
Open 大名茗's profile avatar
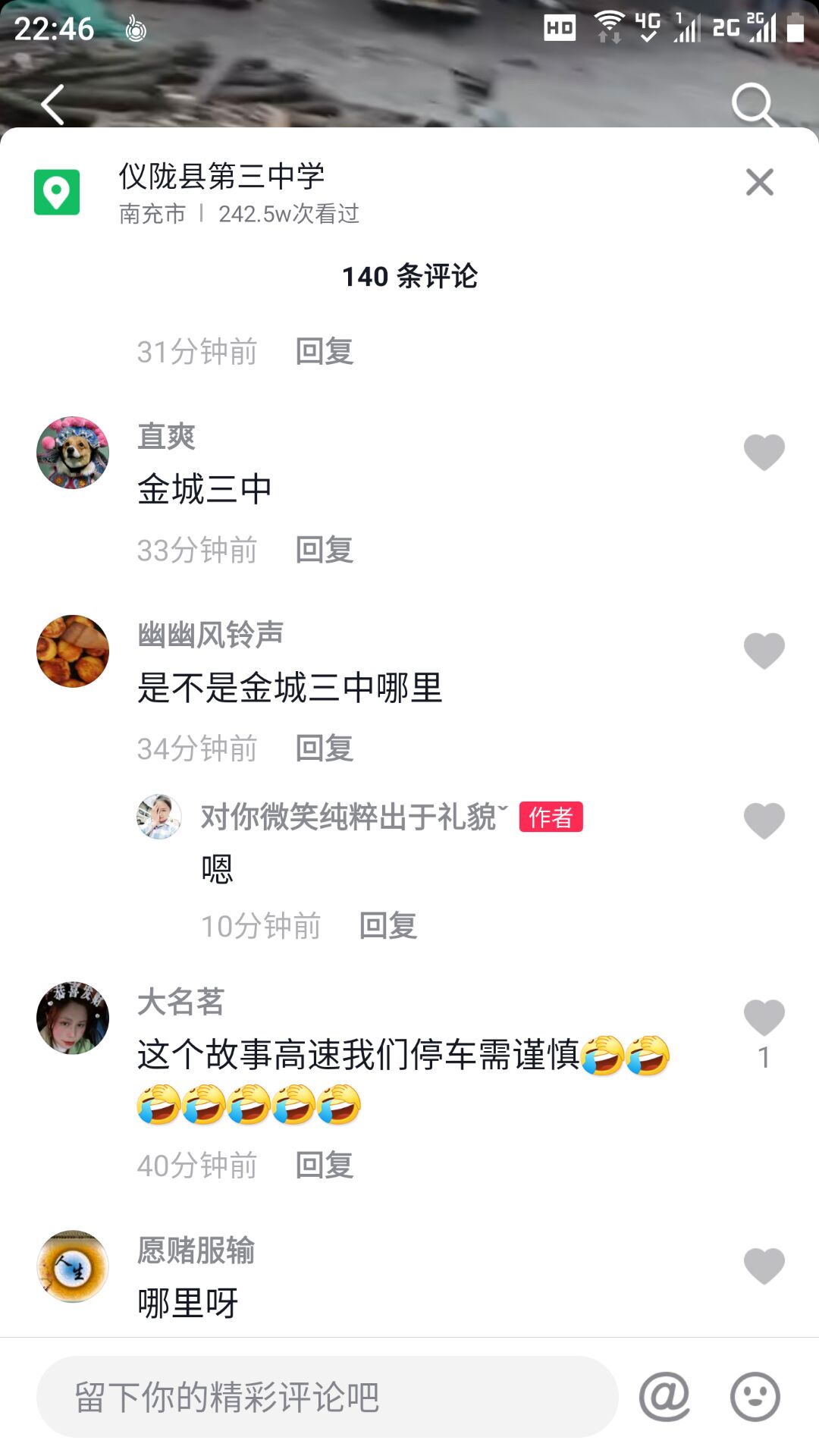73,1018
